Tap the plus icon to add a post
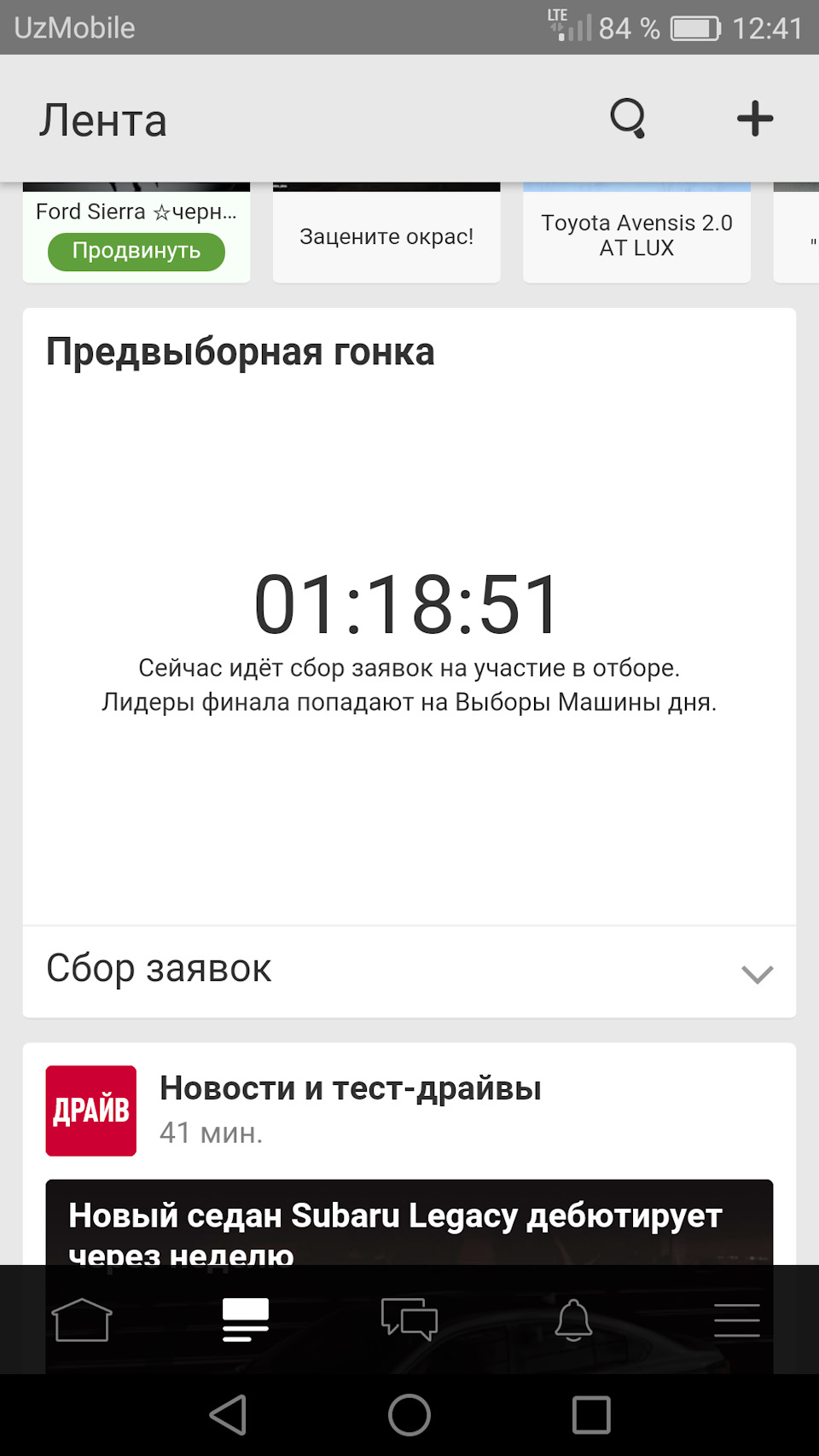Viewport: 819px width, 1456px height. point(755,119)
